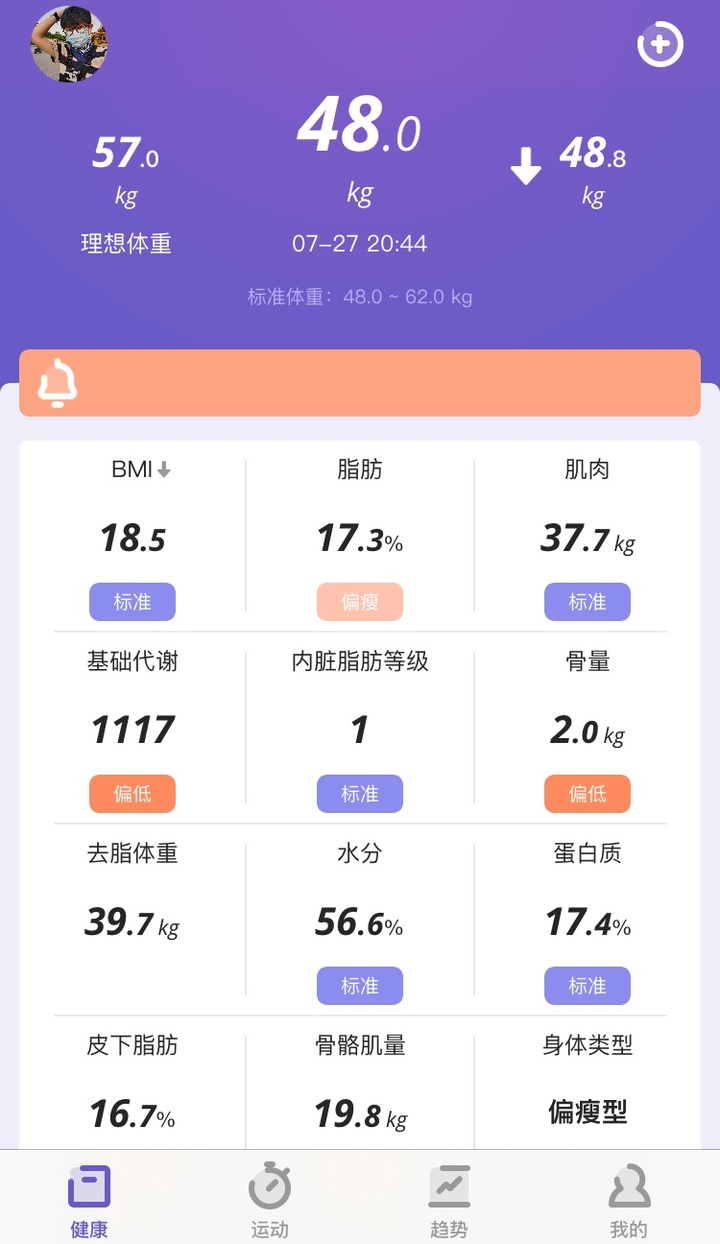Open the 水分 56.6% metric
Screen dimensions: 720x1244
coord(360,922)
